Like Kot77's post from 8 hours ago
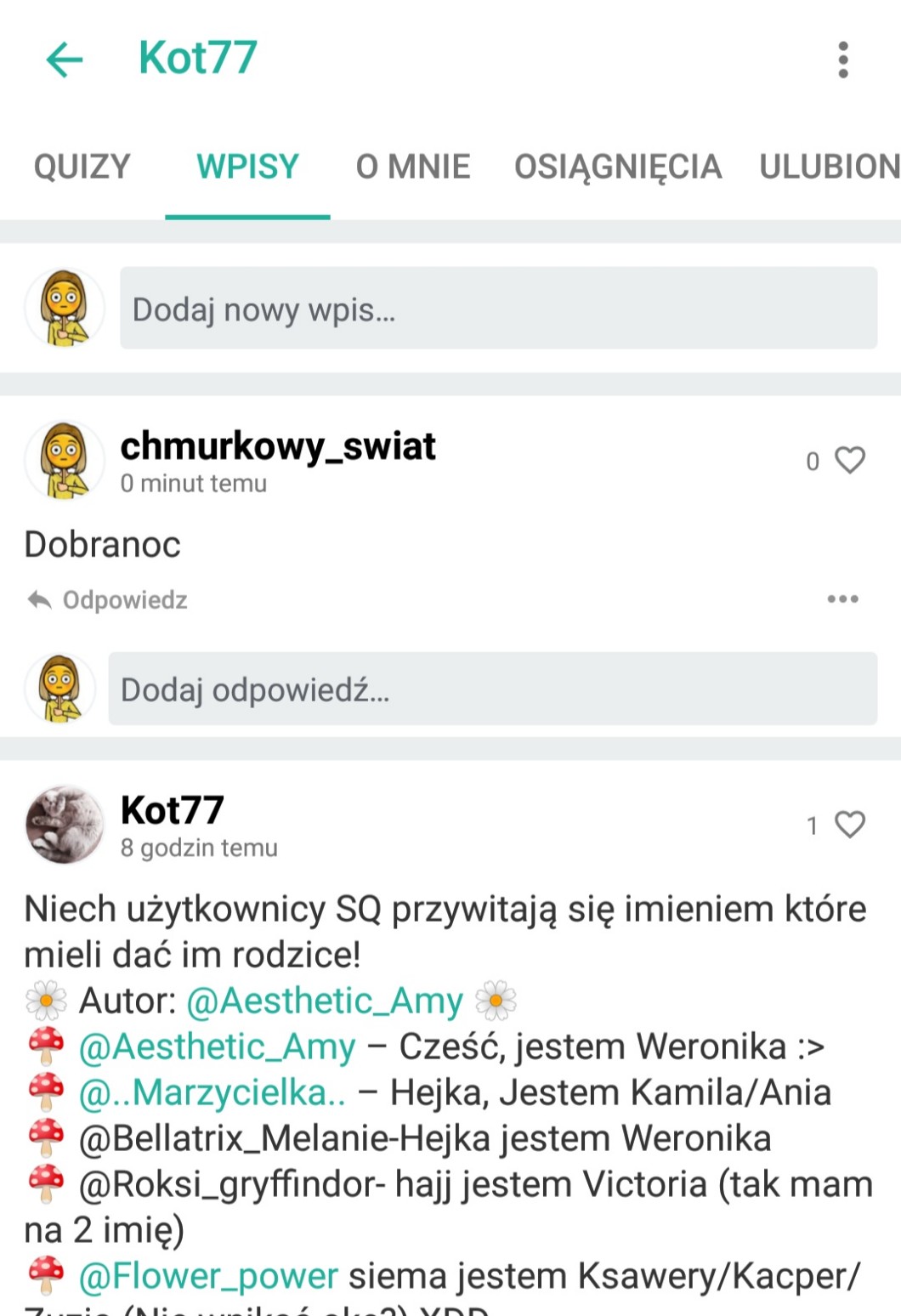Image resolution: width=901 pixels, height=1316 pixels. coord(849,825)
